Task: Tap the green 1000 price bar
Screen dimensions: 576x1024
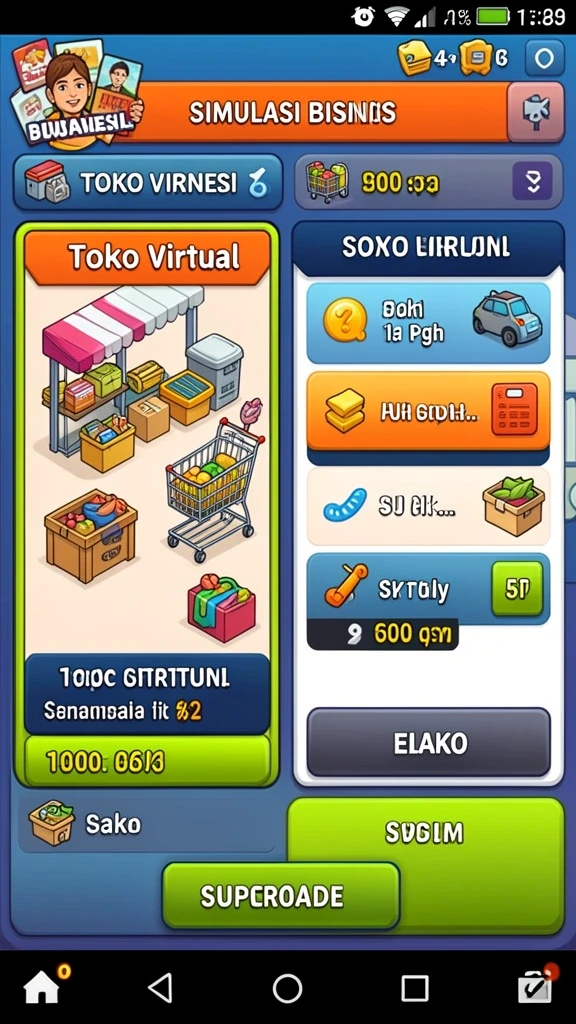Action: point(147,761)
